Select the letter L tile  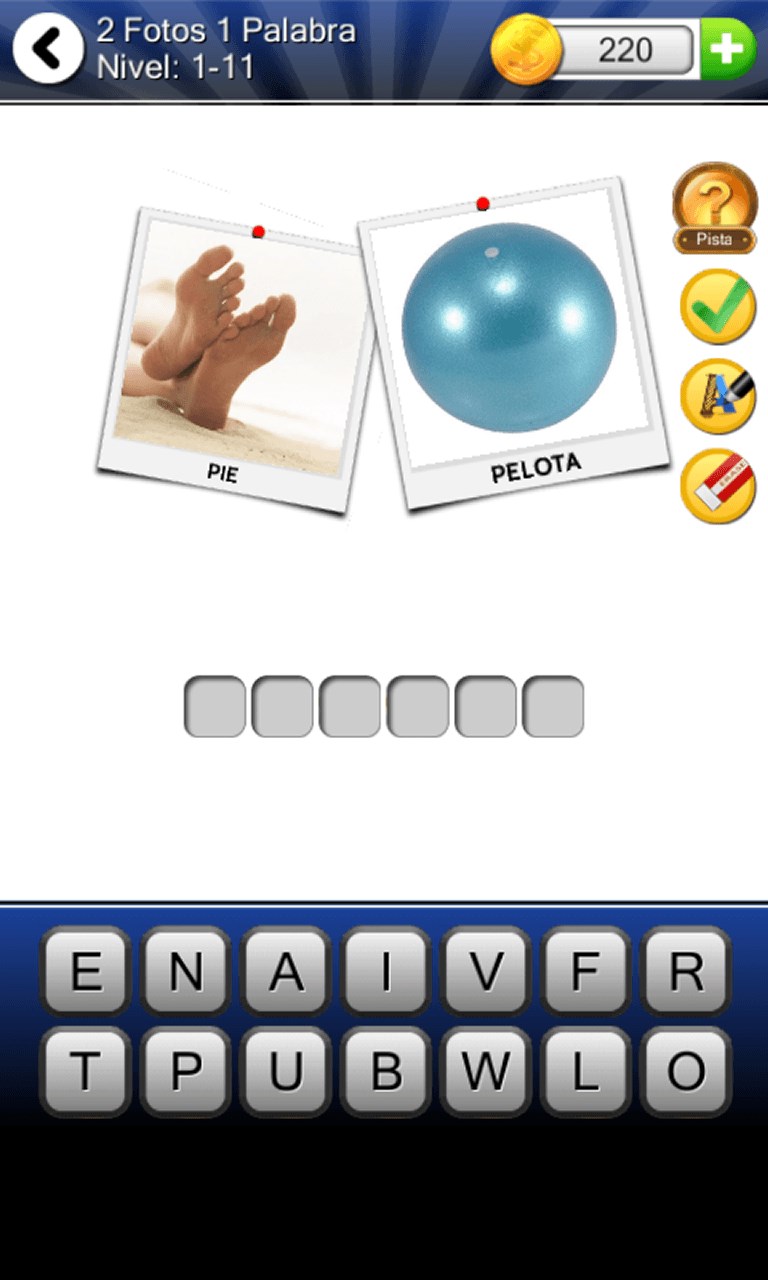click(586, 1072)
